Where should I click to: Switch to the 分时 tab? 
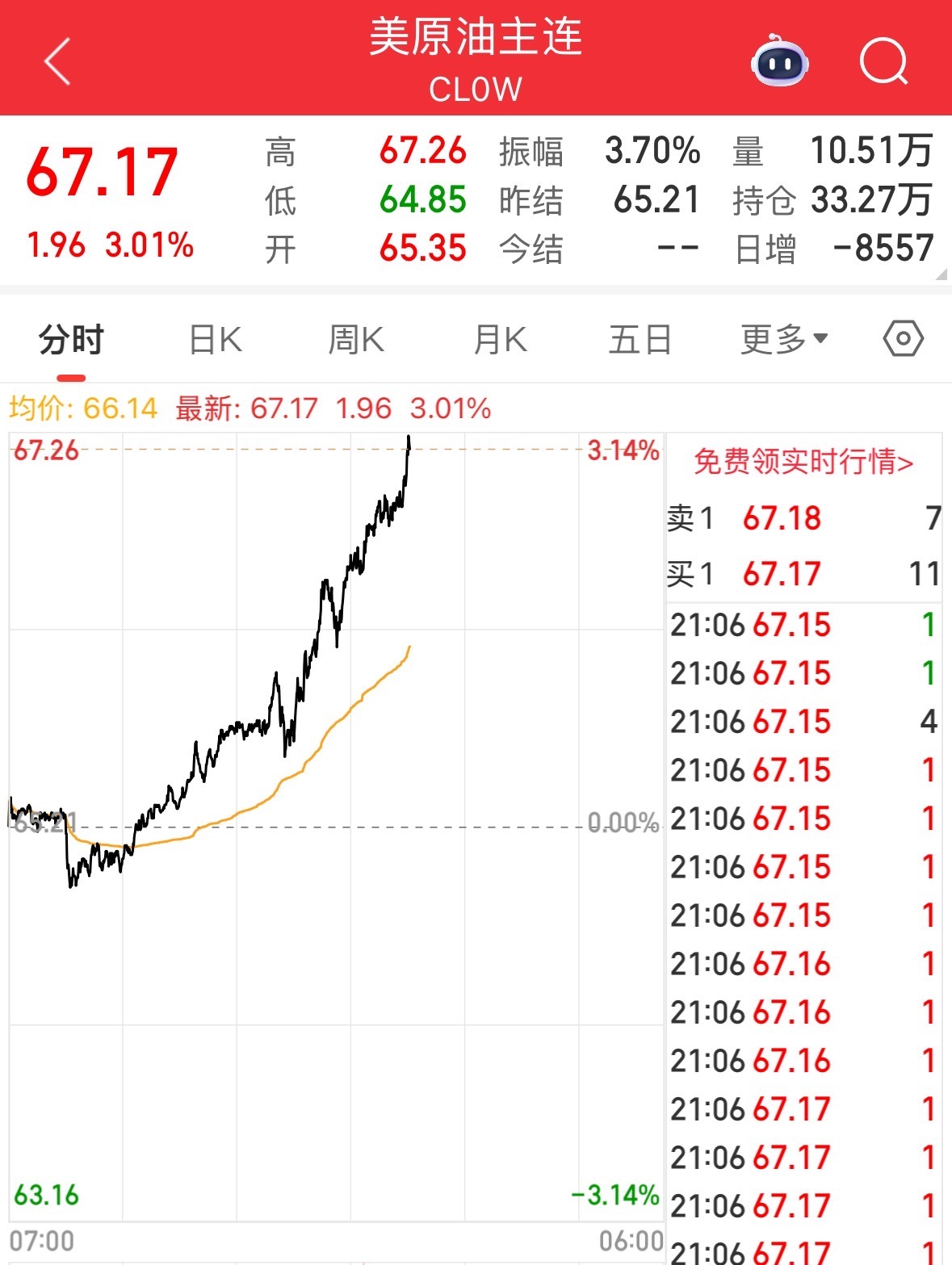(71, 340)
